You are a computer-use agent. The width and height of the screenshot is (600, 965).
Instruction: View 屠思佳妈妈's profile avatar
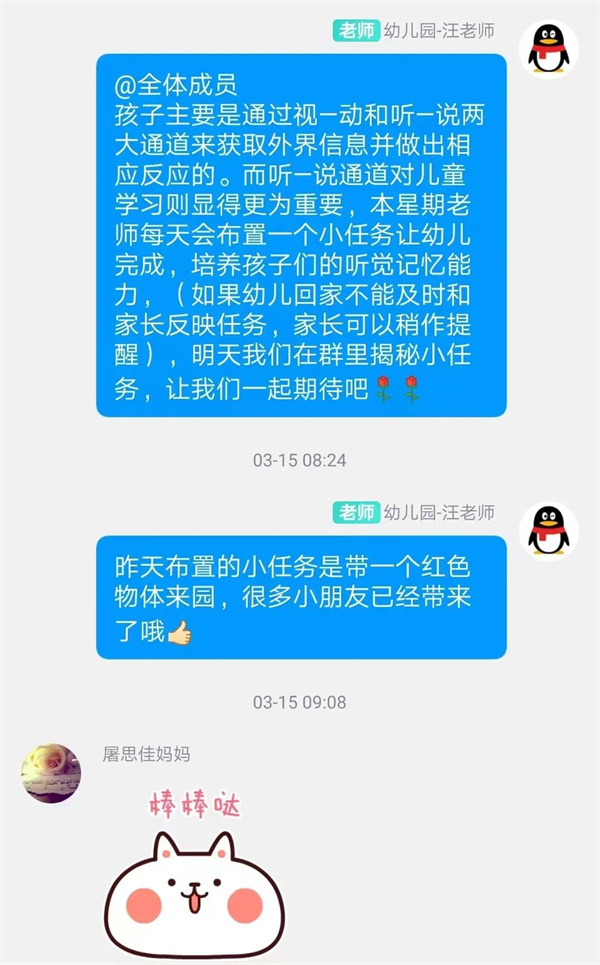[51, 773]
